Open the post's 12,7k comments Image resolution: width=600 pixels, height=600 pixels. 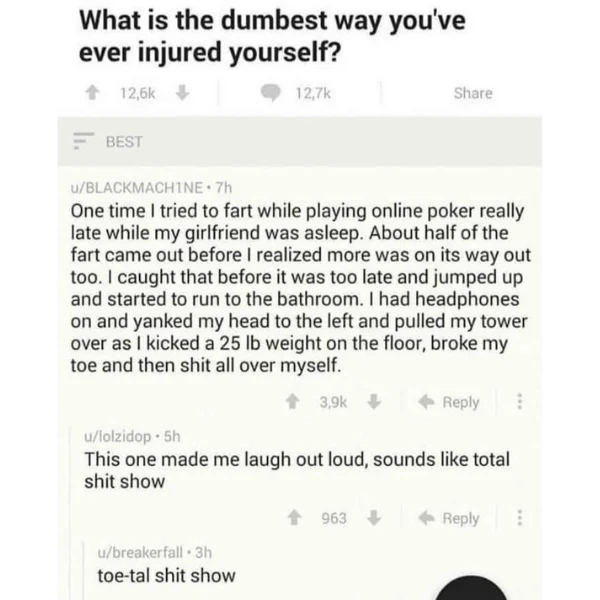[301, 92]
